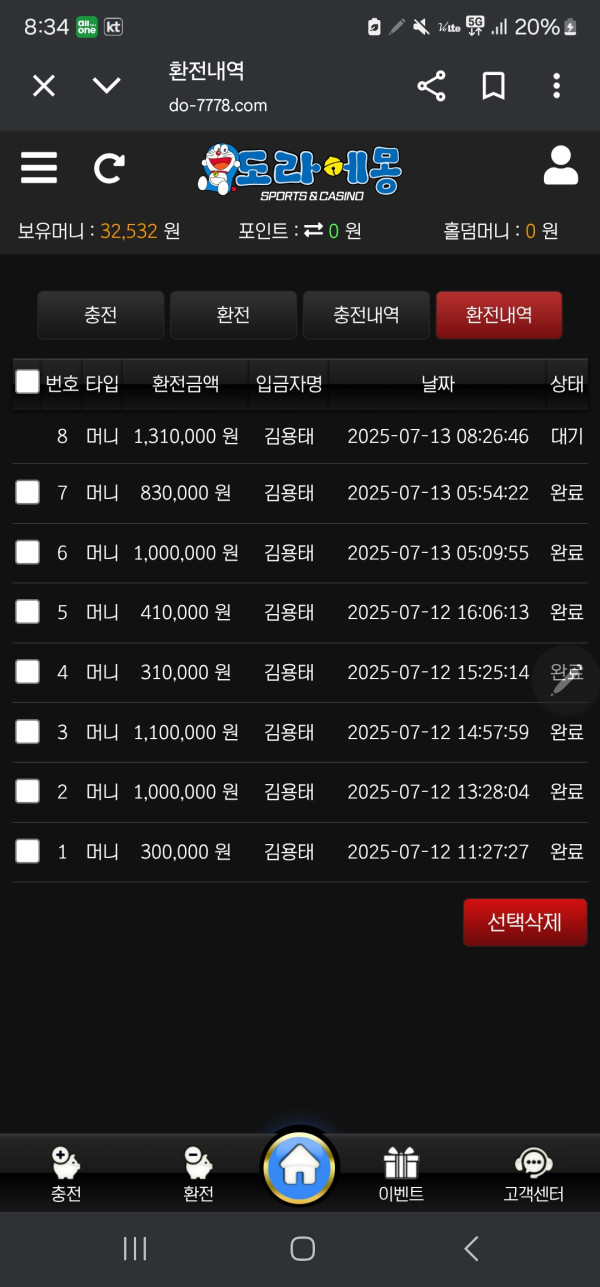Switch to the 환전 top tab

[x=233, y=315]
